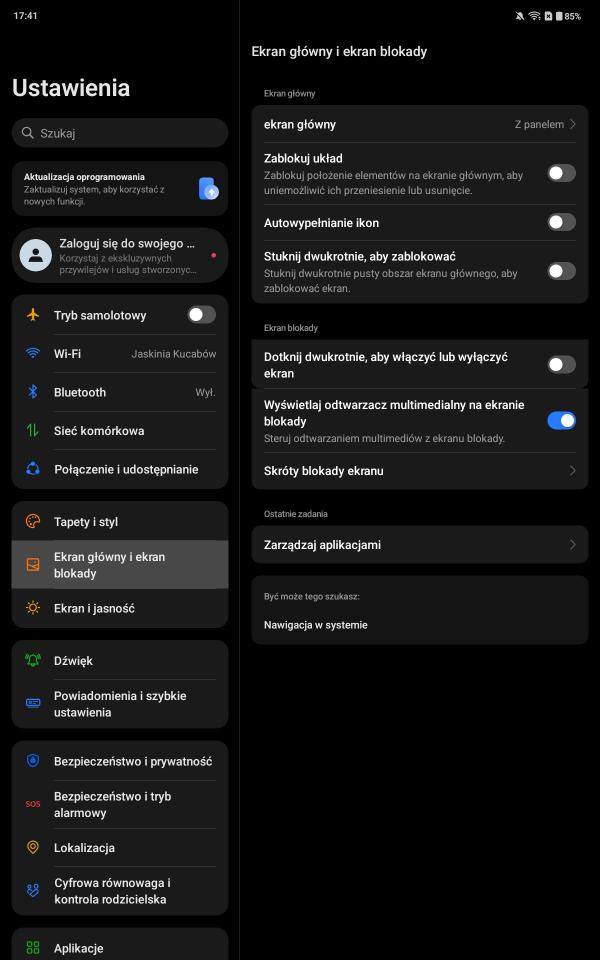
Task: Open Dźwięk settings
Action: [120, 661]
